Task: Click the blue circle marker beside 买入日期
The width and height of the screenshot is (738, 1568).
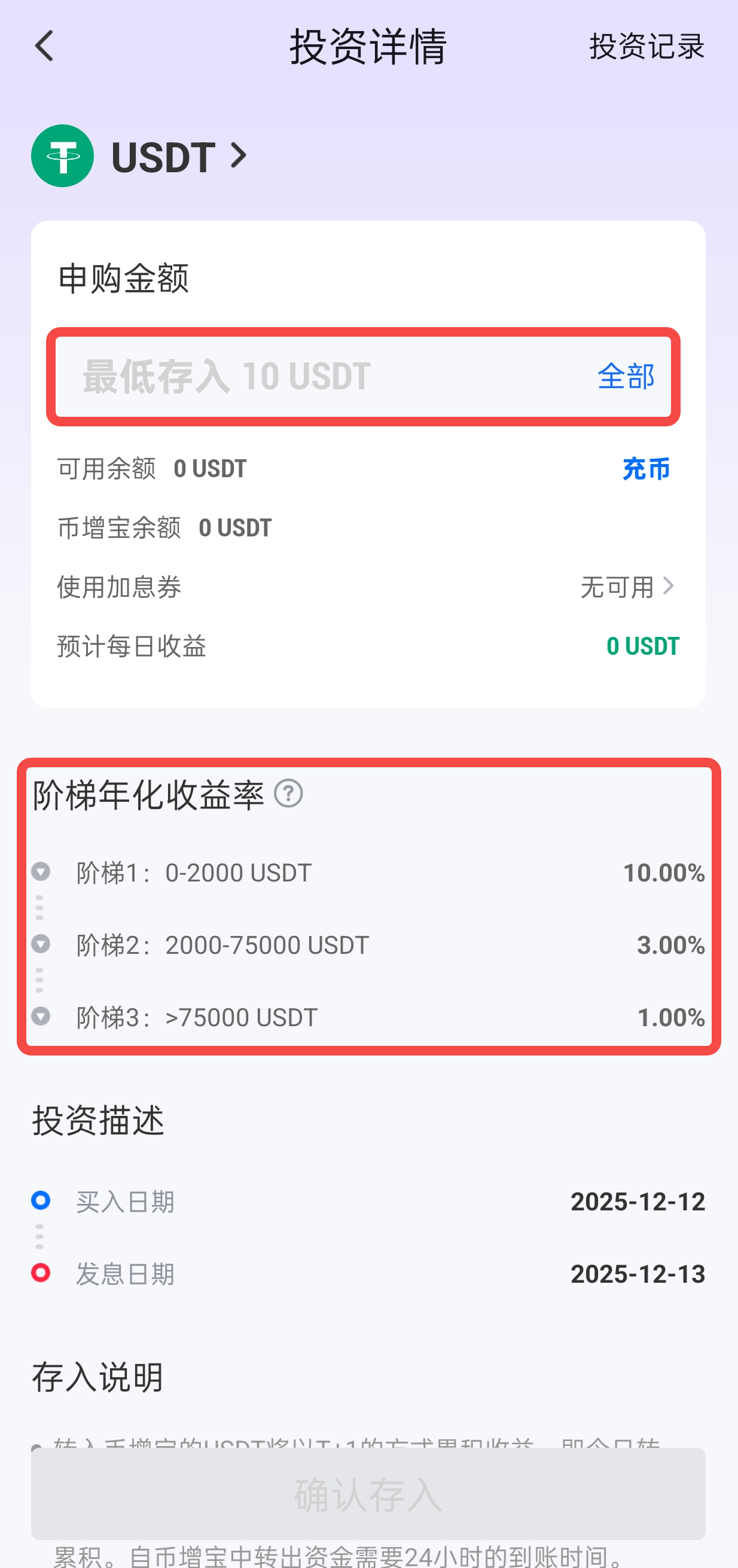Action: (40, 1200)
